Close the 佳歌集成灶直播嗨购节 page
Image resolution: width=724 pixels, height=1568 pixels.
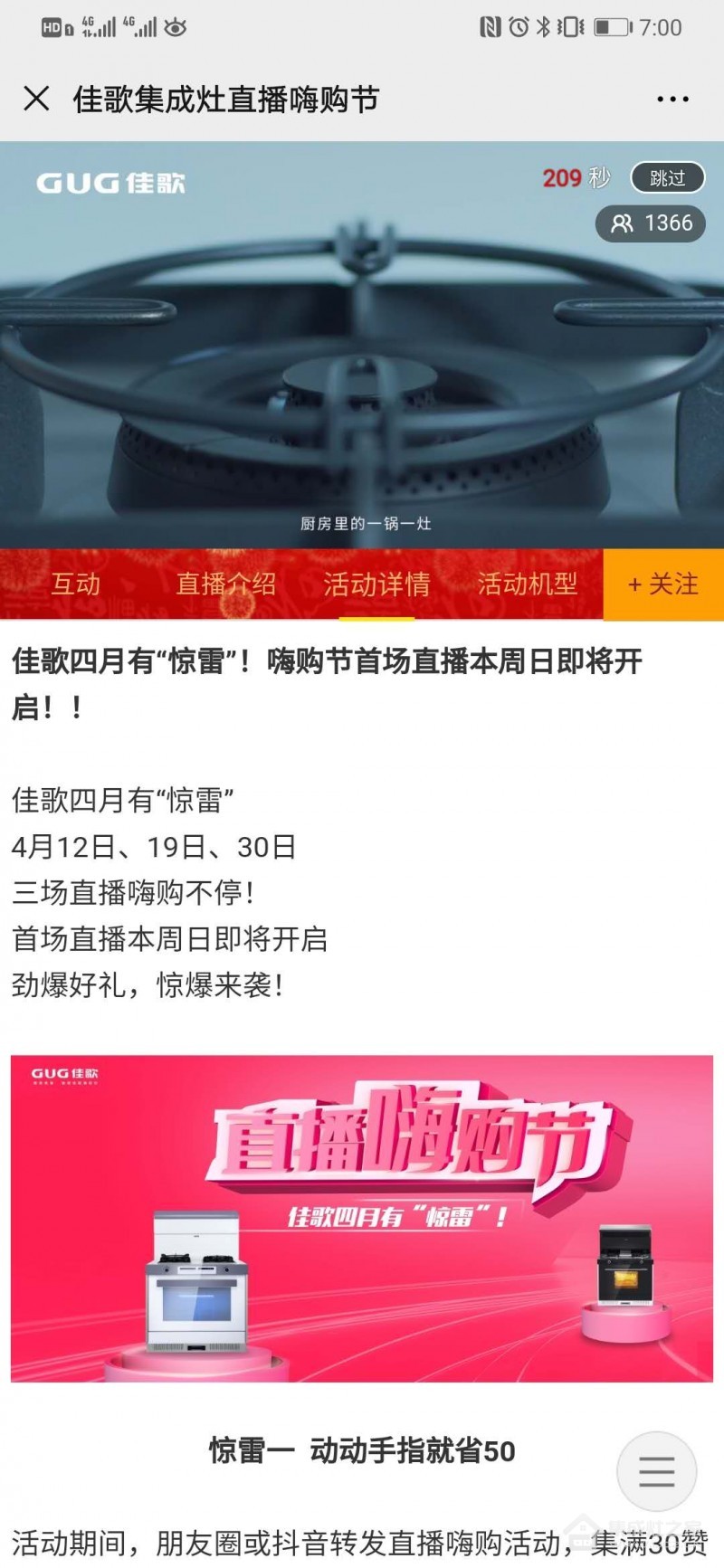[x=36, y=98]
